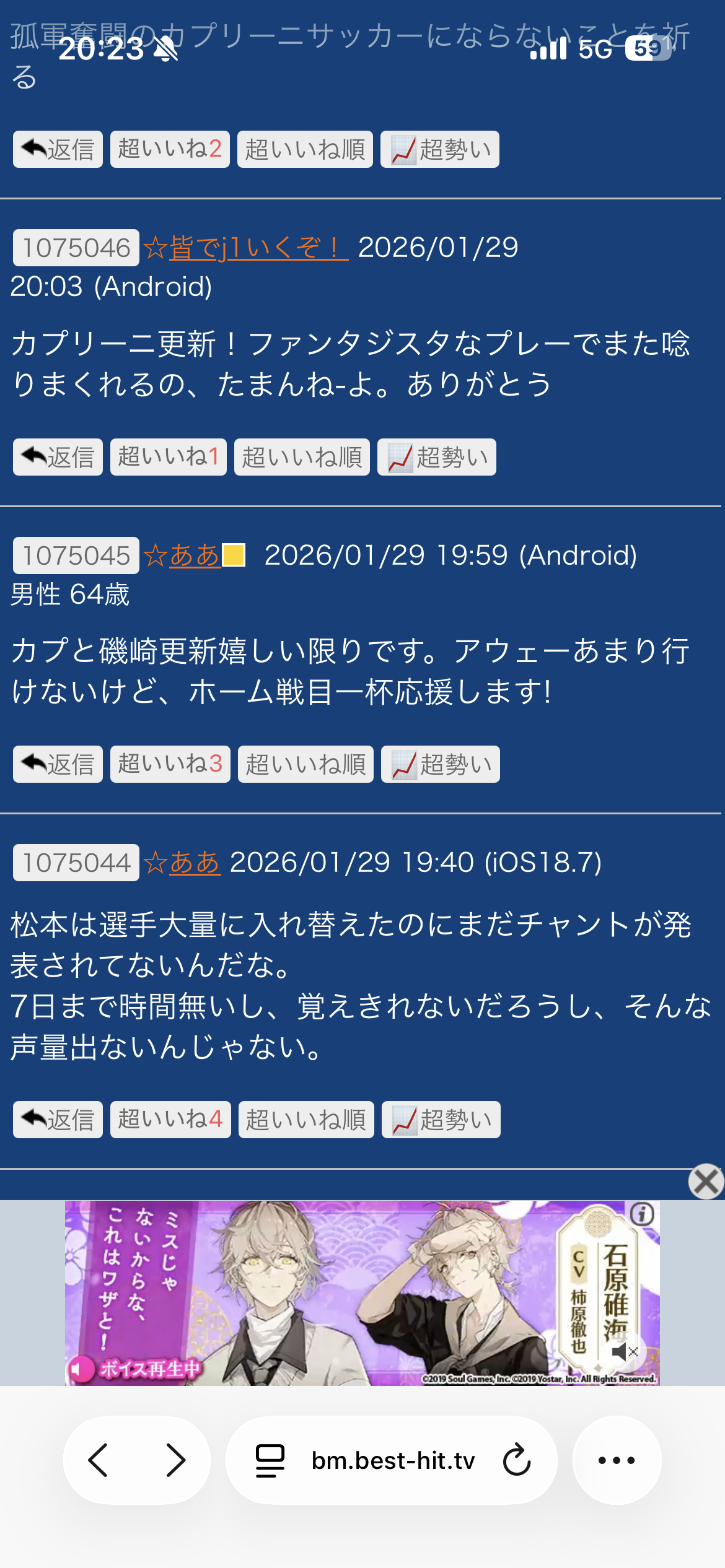Image resolution: width=725 pixels, height=1568 pixels.
Task: Tap 超勢い under post 1075045
Action: pyautogui.click(x=440, y=765)
